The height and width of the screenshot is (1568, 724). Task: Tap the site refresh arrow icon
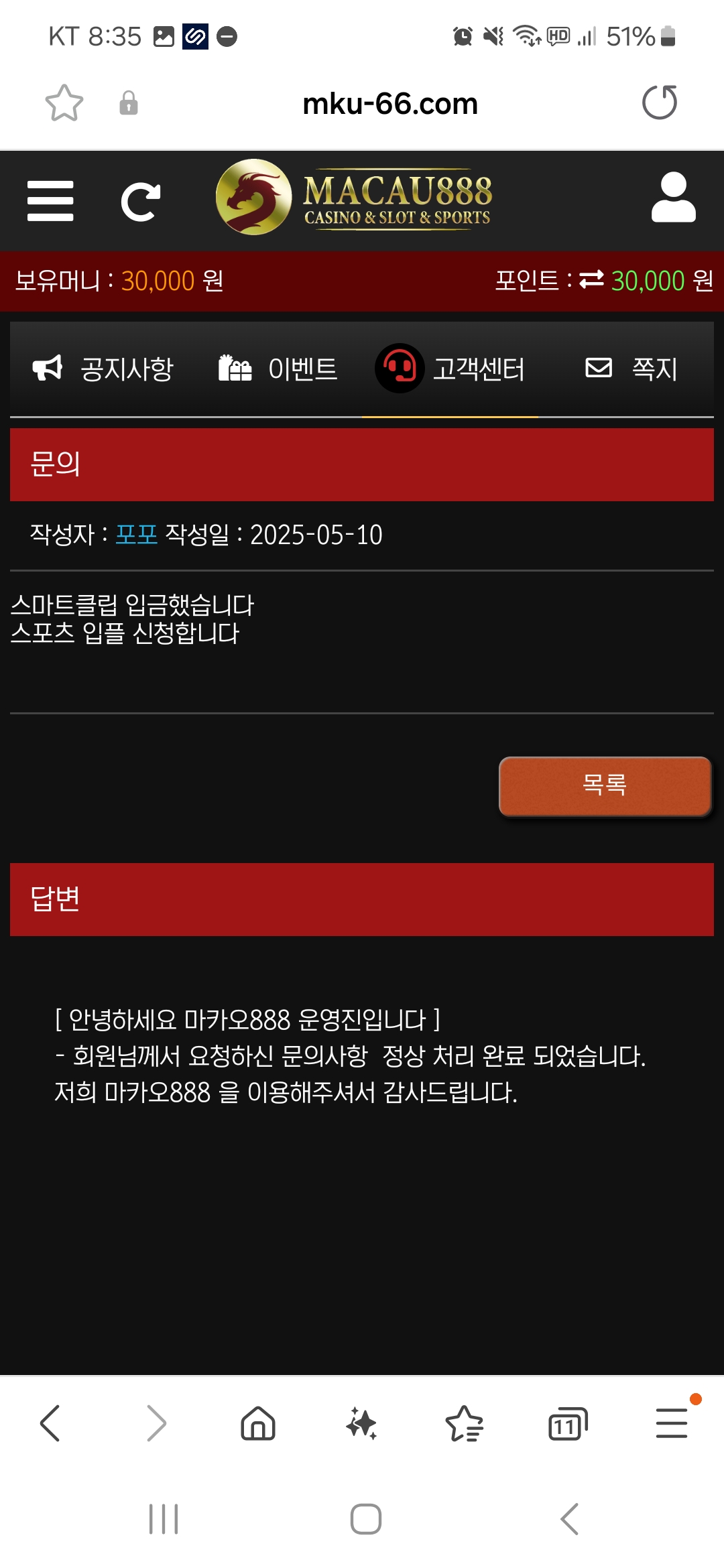pyautogui.click(x=141, y=201)
